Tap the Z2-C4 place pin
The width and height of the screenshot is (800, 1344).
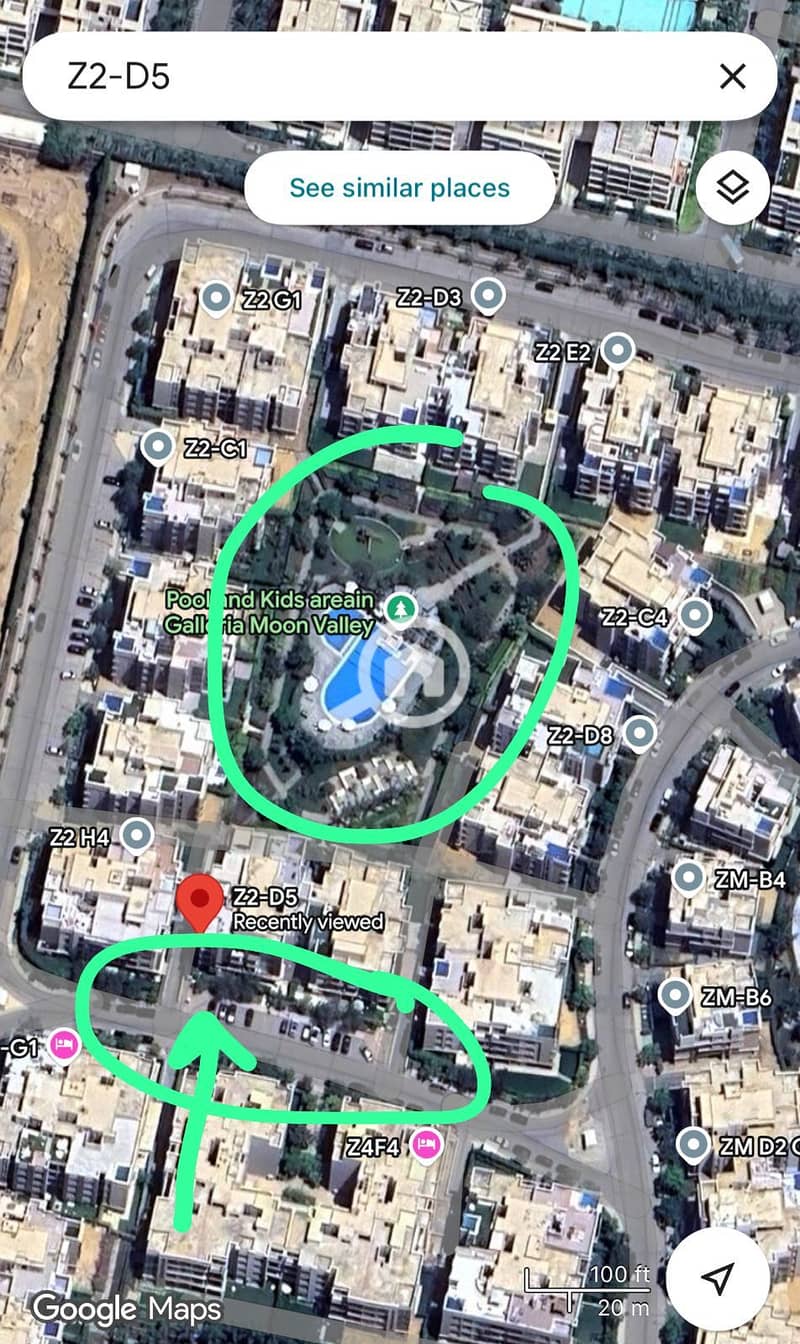(x=694, y=614)
